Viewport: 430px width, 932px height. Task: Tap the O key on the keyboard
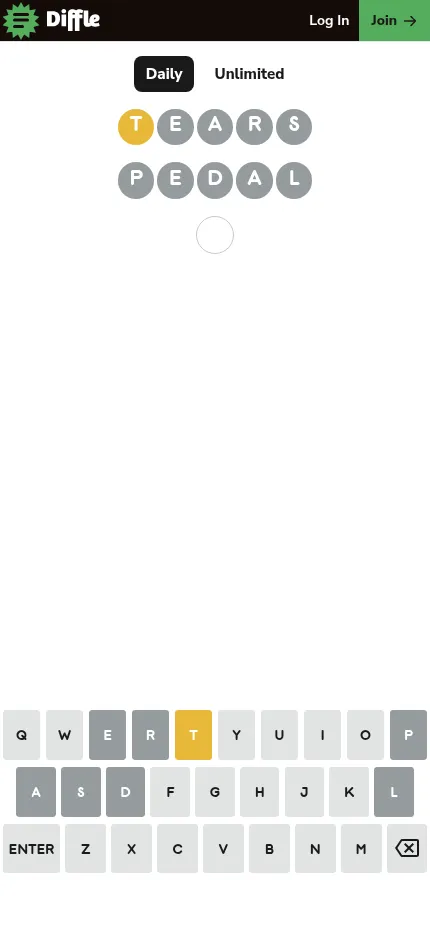pyautogui.click(x=365, y=735)
